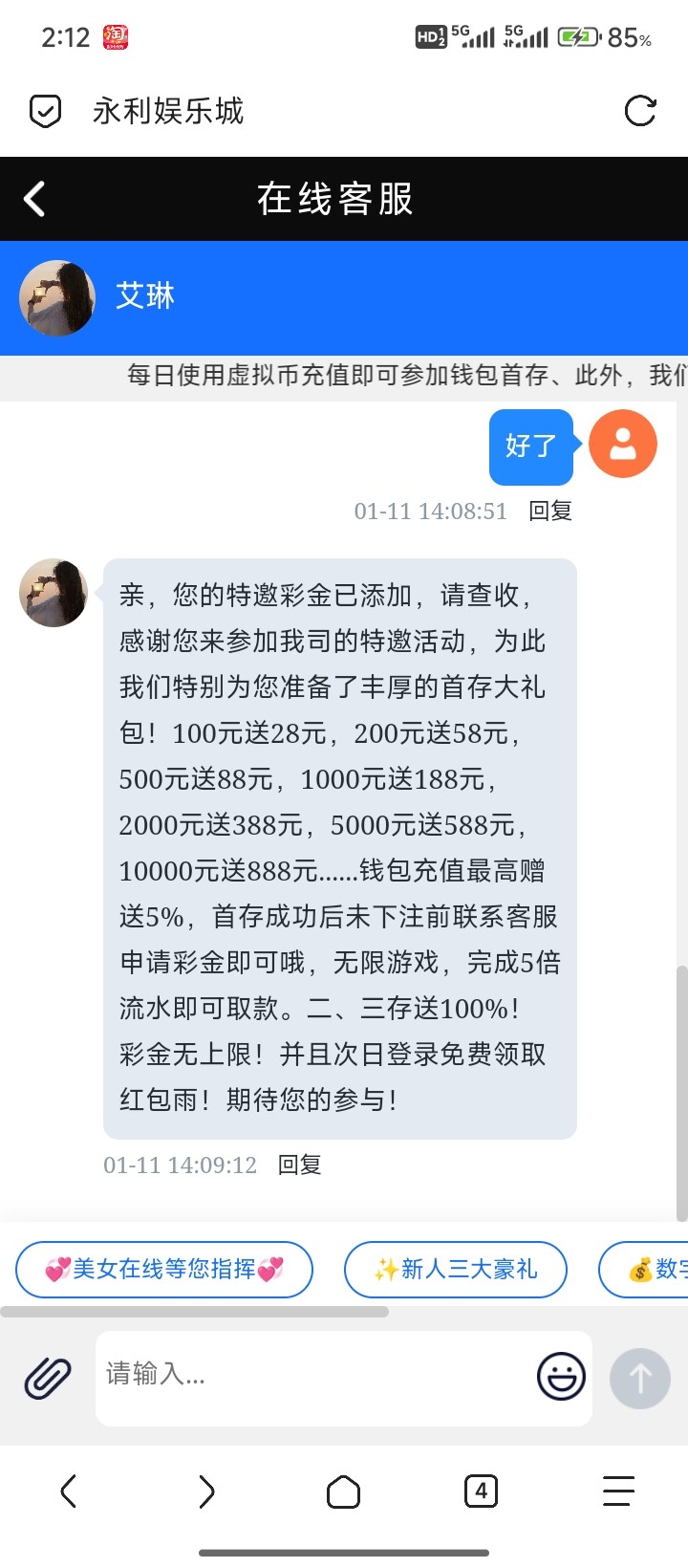Send the message with arrow button
The height and width of the screenshot is (1568, 688).
(x=639, y=1378)
